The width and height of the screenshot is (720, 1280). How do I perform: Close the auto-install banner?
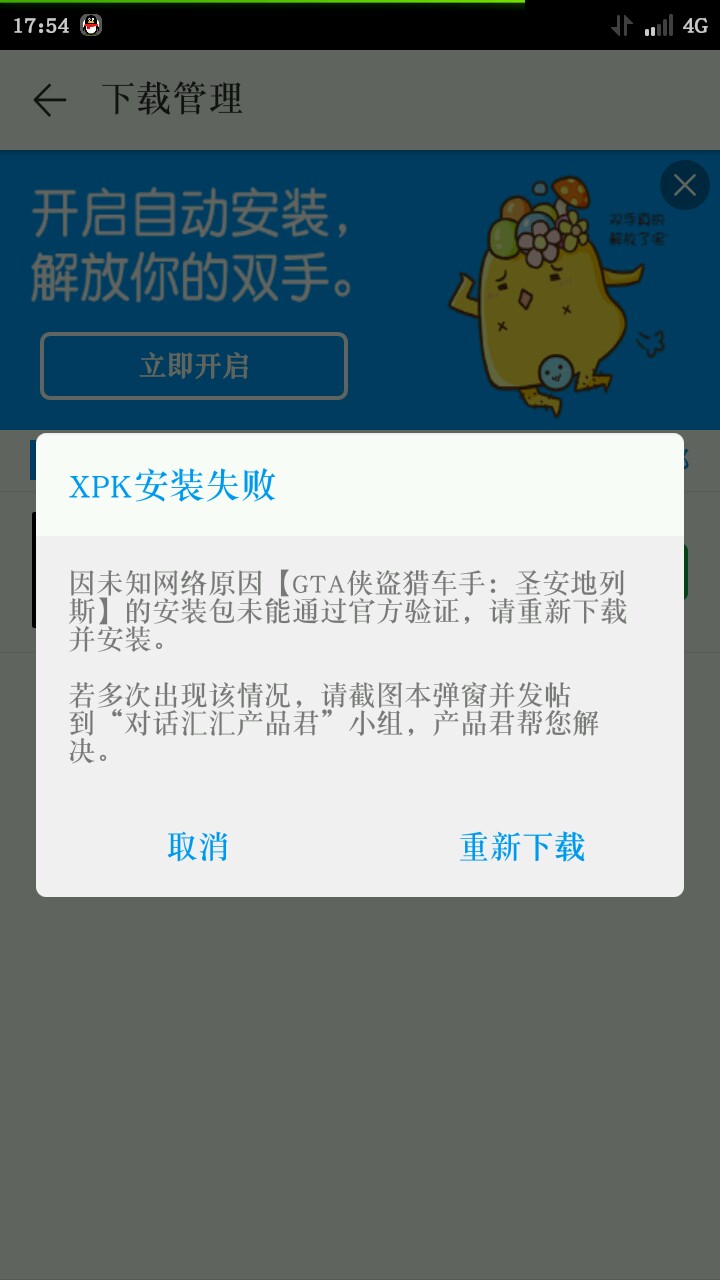click(x=685, y=185)
